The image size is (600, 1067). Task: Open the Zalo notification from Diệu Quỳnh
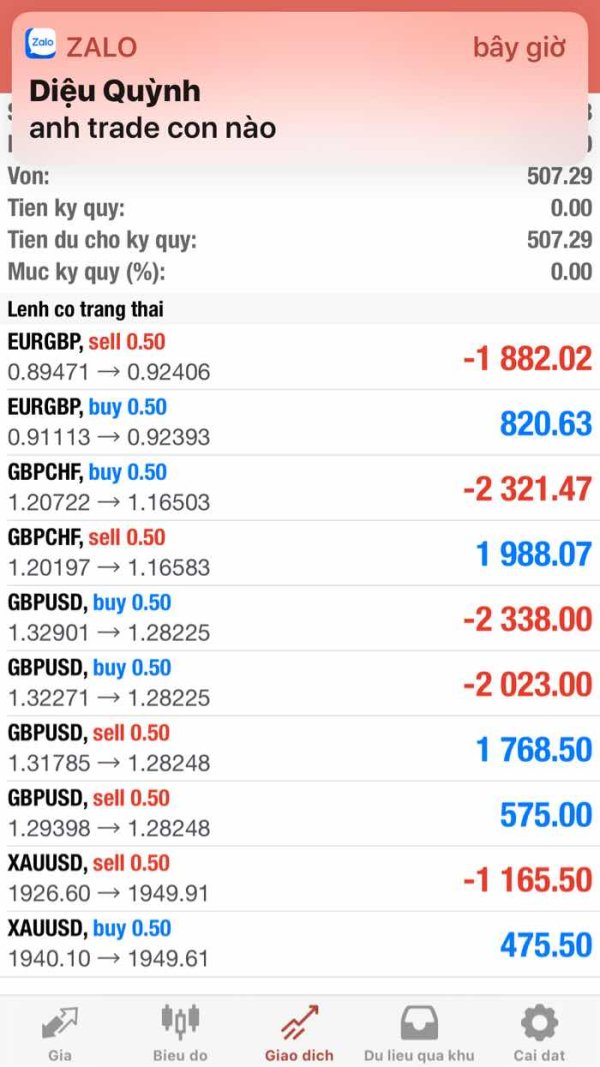coord(300,92)
